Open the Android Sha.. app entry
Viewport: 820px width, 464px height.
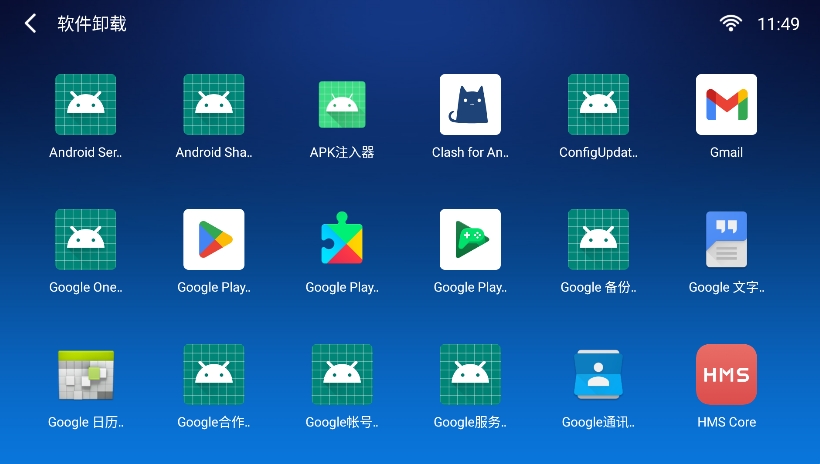pos(213,105)
